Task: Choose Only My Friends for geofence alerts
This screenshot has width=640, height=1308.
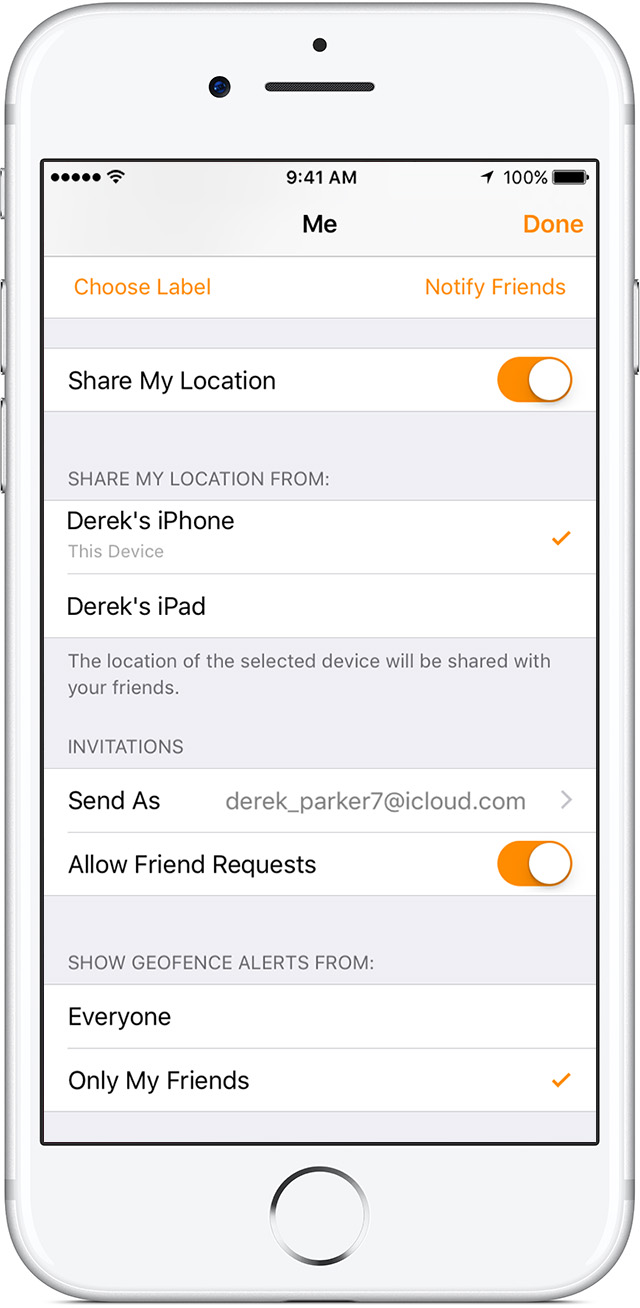Action: pos(320,1081)
